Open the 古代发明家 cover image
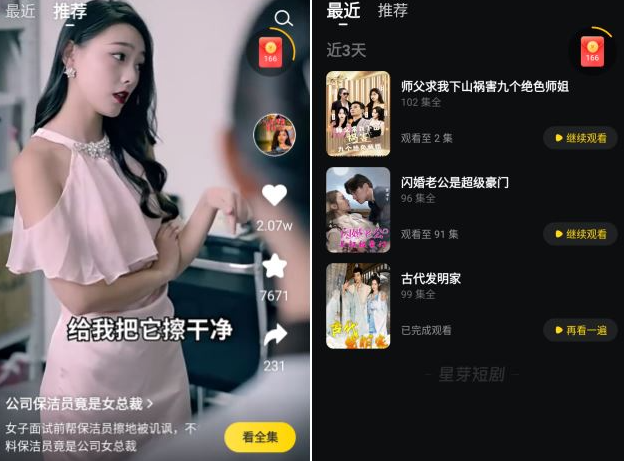 click(358, 306)
